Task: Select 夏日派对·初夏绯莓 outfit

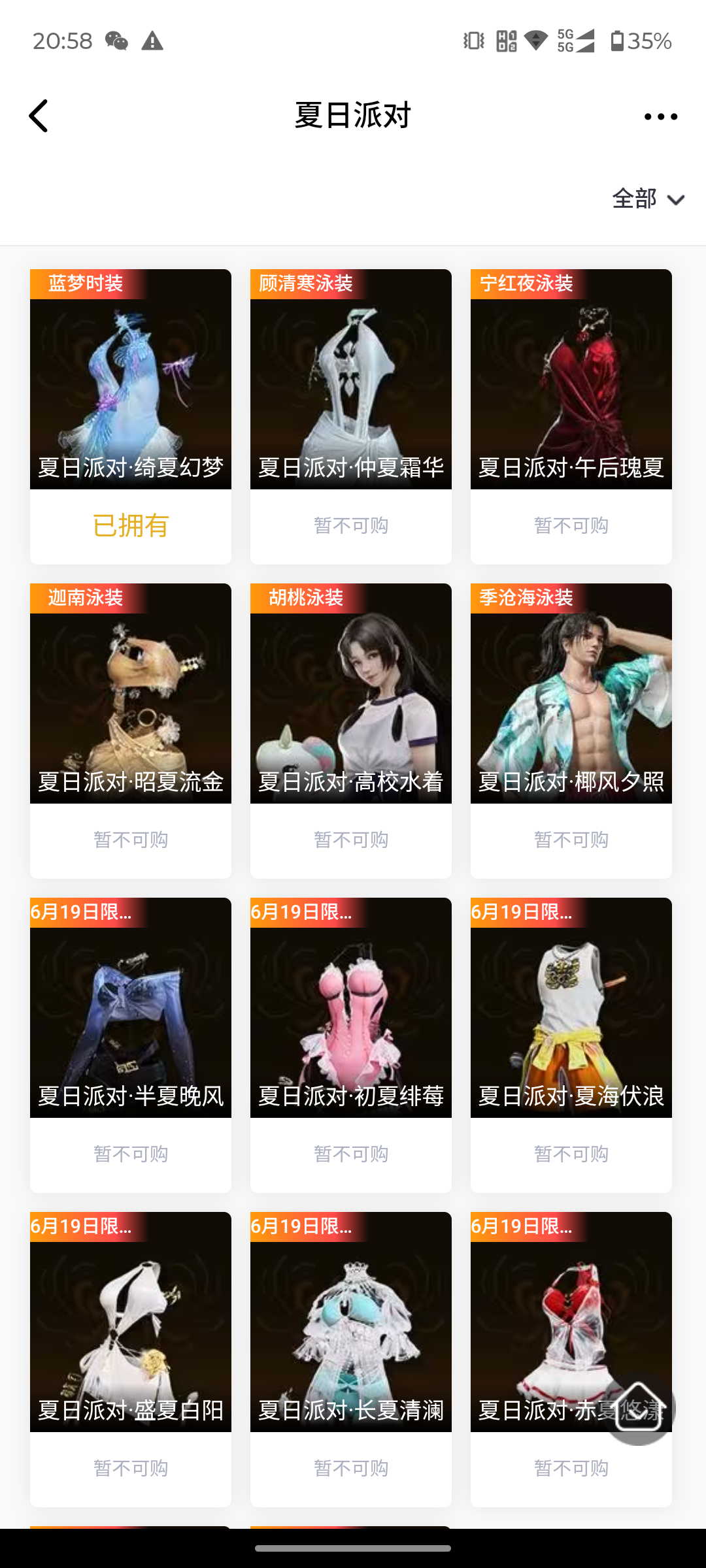Action: (x=351, y=1007)
